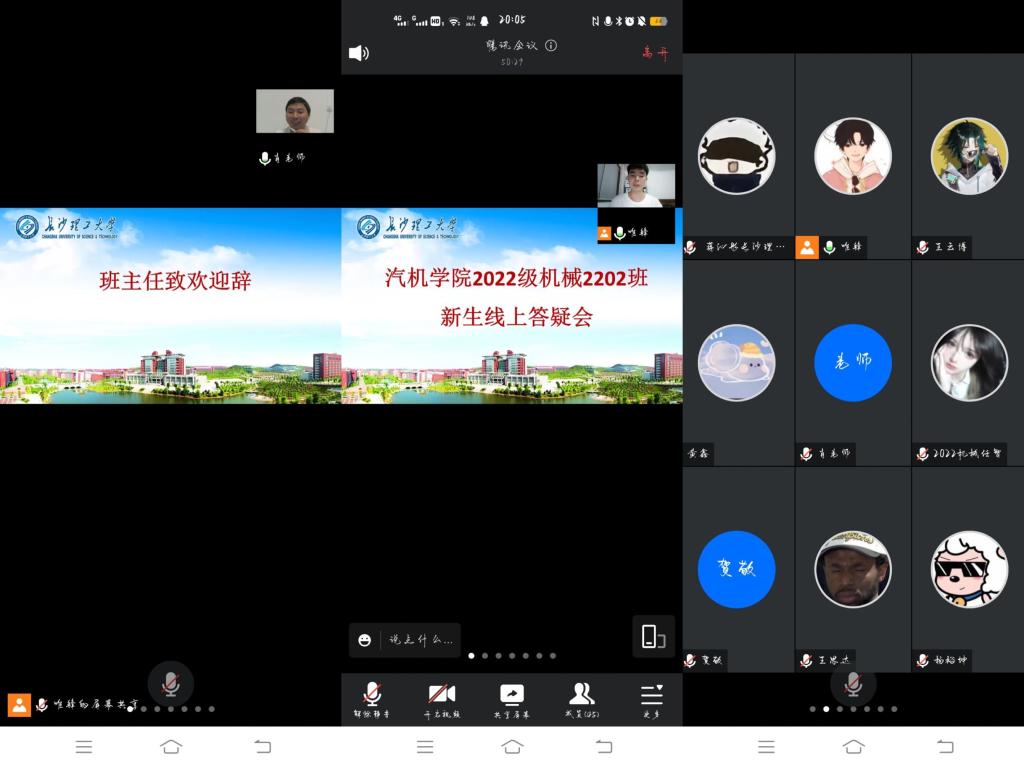Select 黄鑫's participant tile
Image resolution: width=1024 pixels, height=767 pixels.
point(737,362)
